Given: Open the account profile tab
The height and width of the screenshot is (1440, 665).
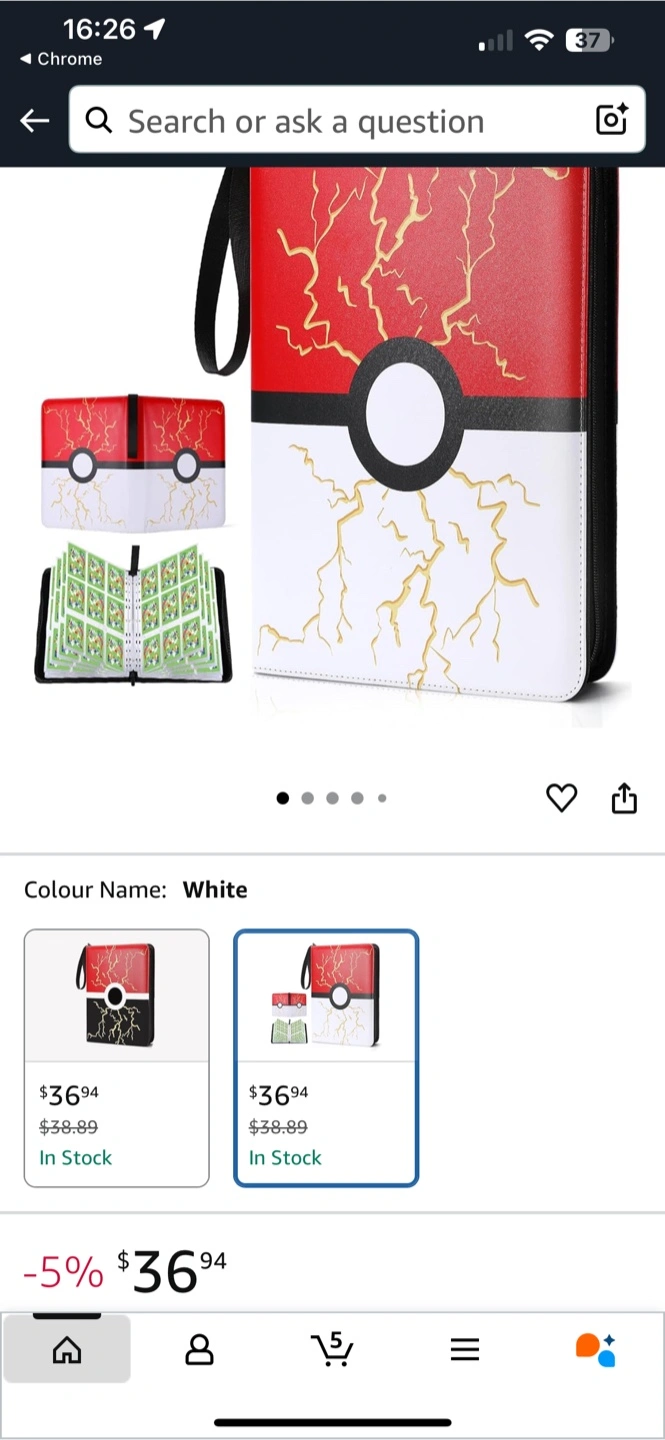Looking at the screenshot, I should click(199, 1350).
